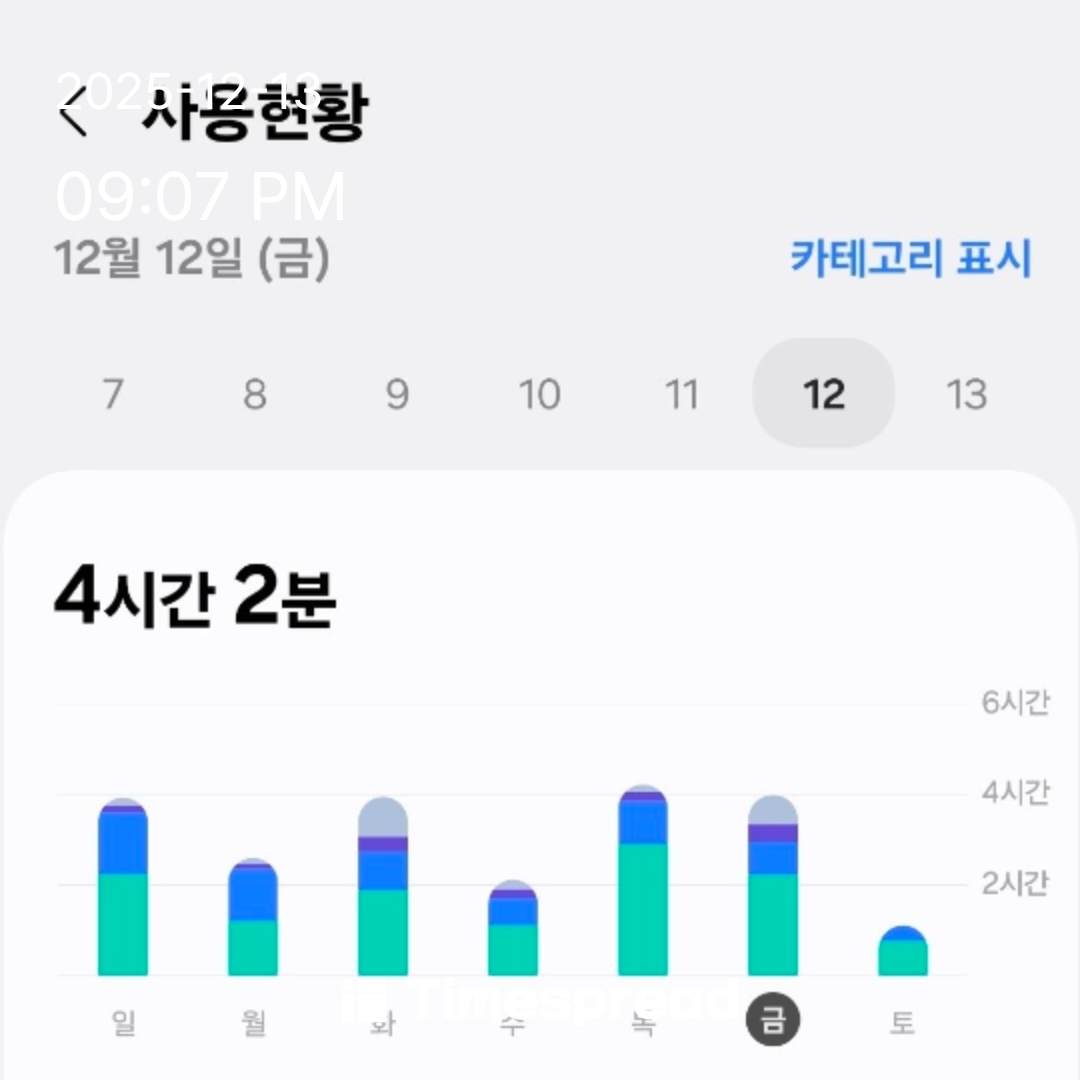The height and width of the screenshot is (1080, 1080).
Task: Tap the 토 (Saturday) usage bar
Action: coord(903,952)
